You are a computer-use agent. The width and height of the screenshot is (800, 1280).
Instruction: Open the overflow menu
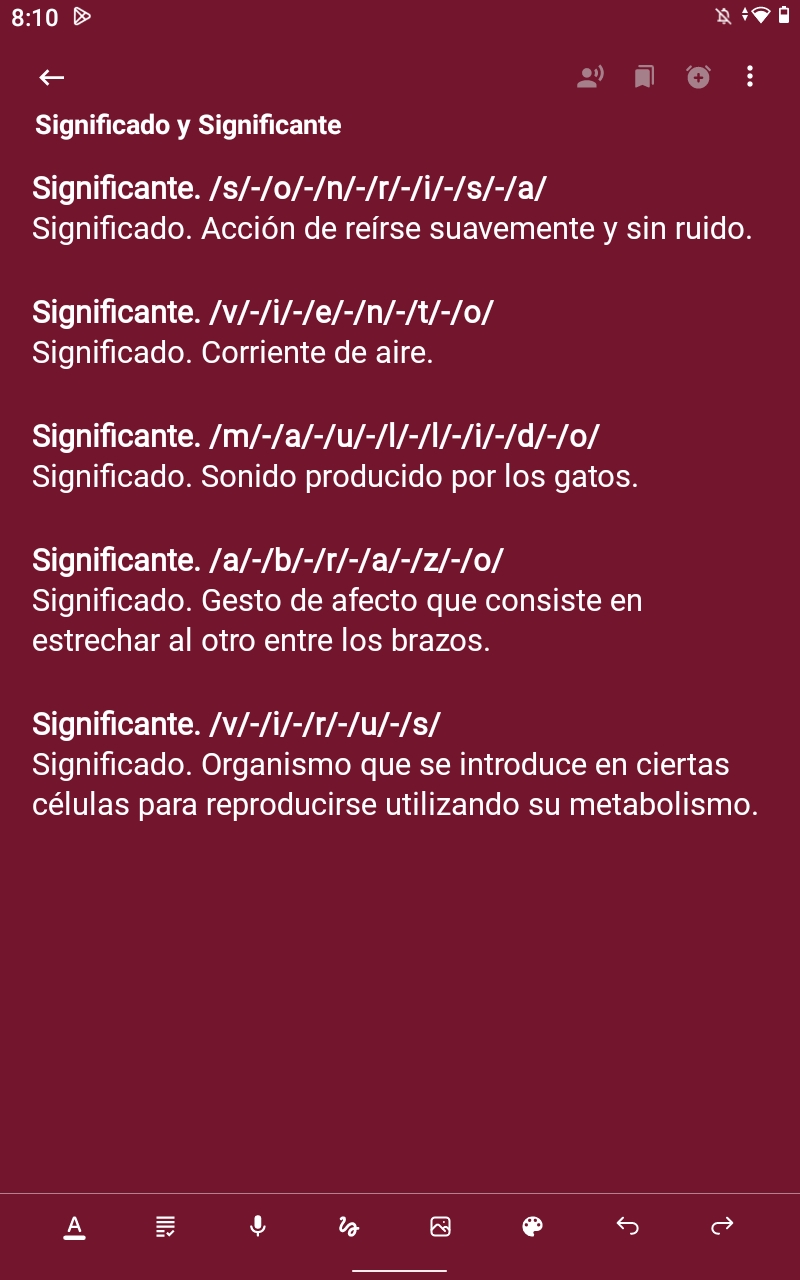tap(750, 77)
